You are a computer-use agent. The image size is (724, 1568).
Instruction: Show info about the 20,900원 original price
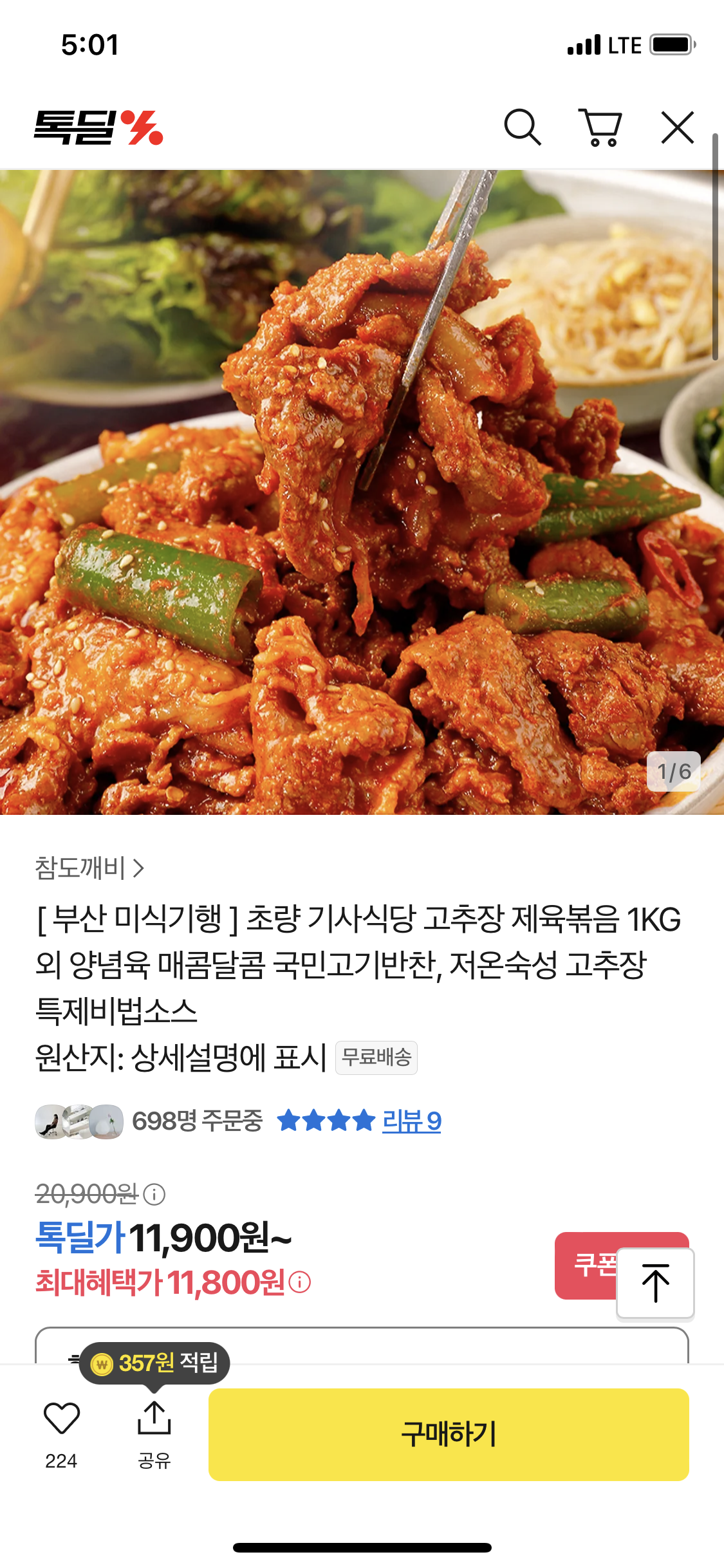click(154, 1195)
